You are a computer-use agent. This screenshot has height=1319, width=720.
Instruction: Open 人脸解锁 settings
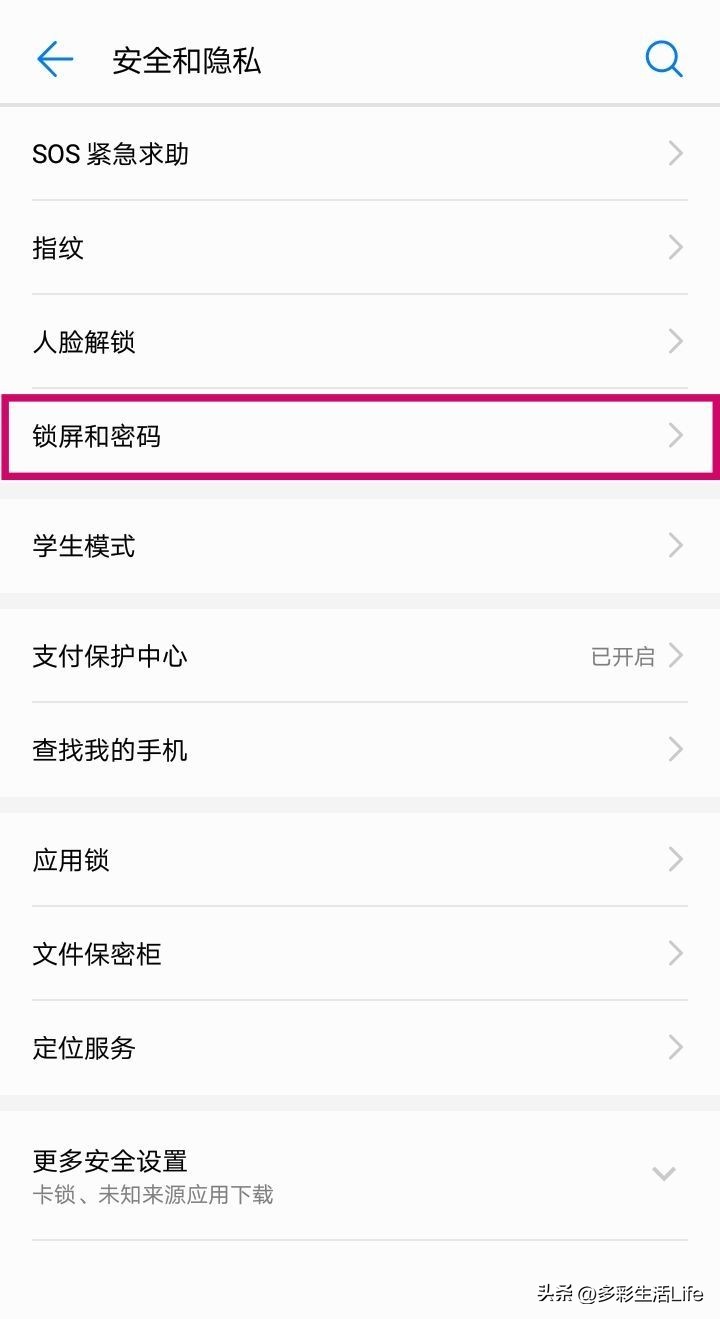coord(360,342)
